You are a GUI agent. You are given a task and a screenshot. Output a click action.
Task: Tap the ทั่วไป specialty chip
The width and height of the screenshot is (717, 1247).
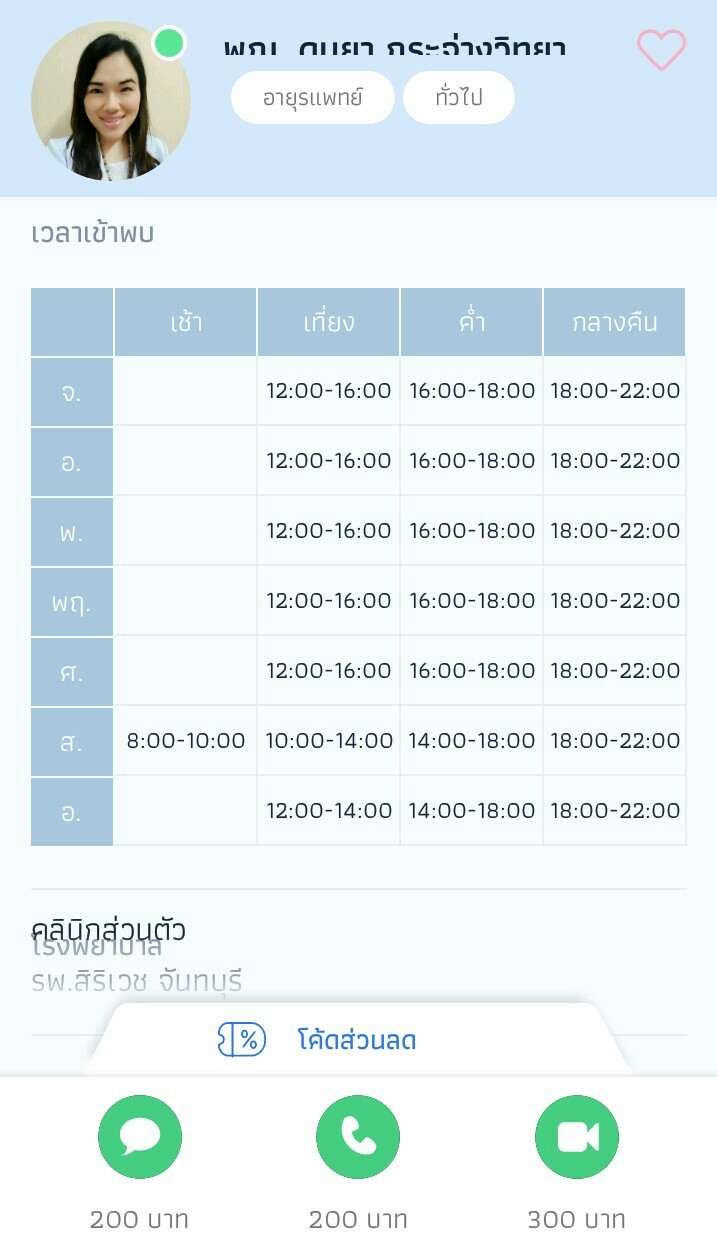(x=459, y=98)
